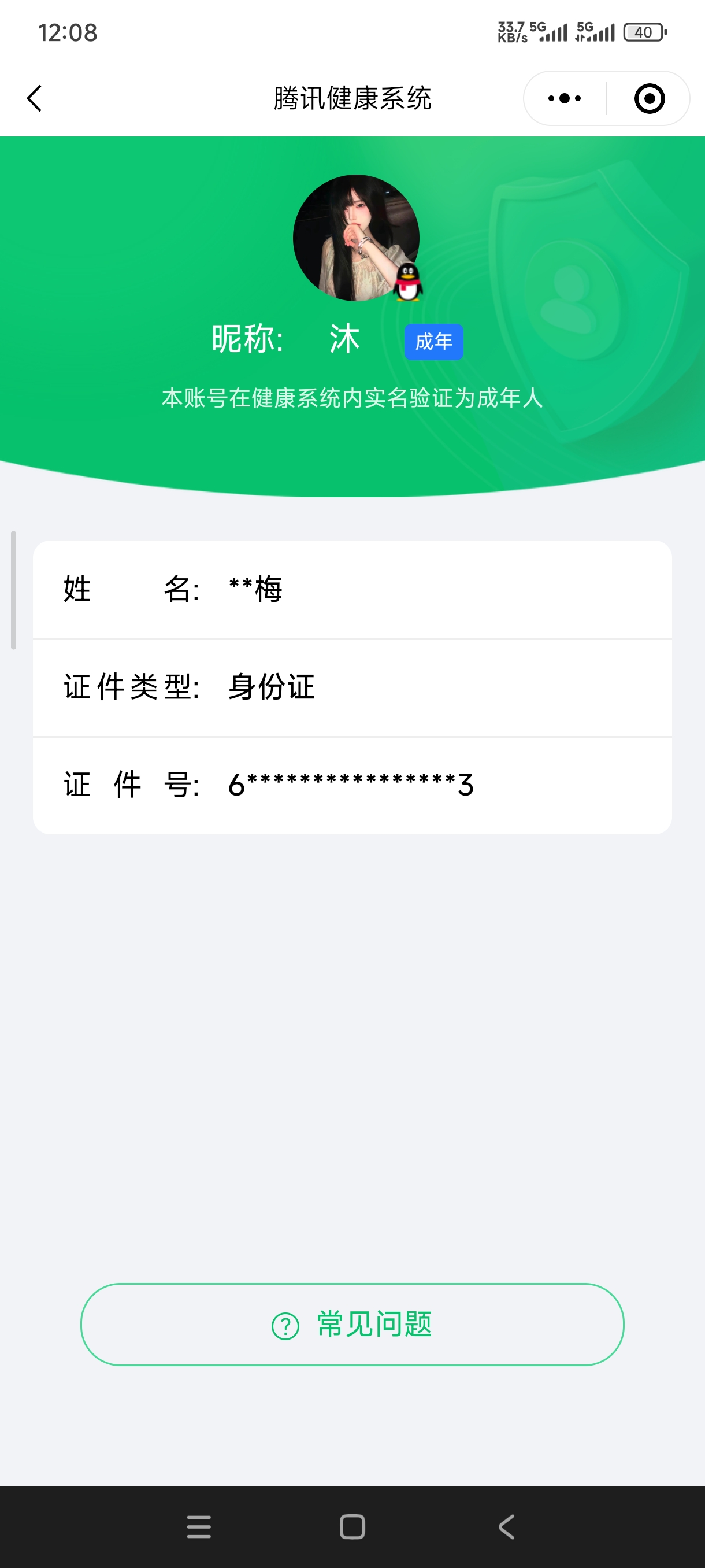The image size is (705, 1568).
Task: Close the mini program with the circle icon
Action: click(649, 99)
